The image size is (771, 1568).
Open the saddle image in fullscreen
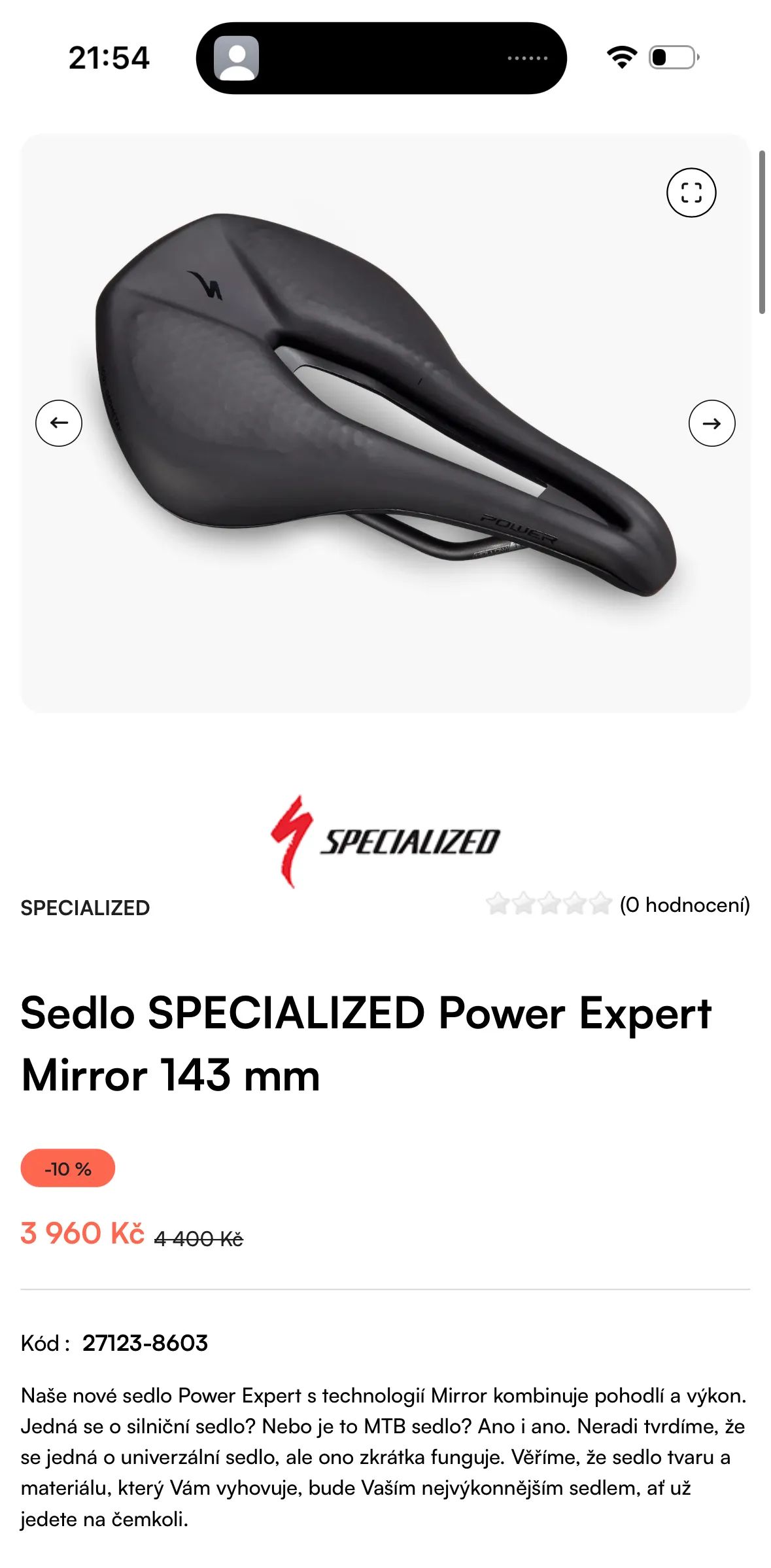[691, 193]
